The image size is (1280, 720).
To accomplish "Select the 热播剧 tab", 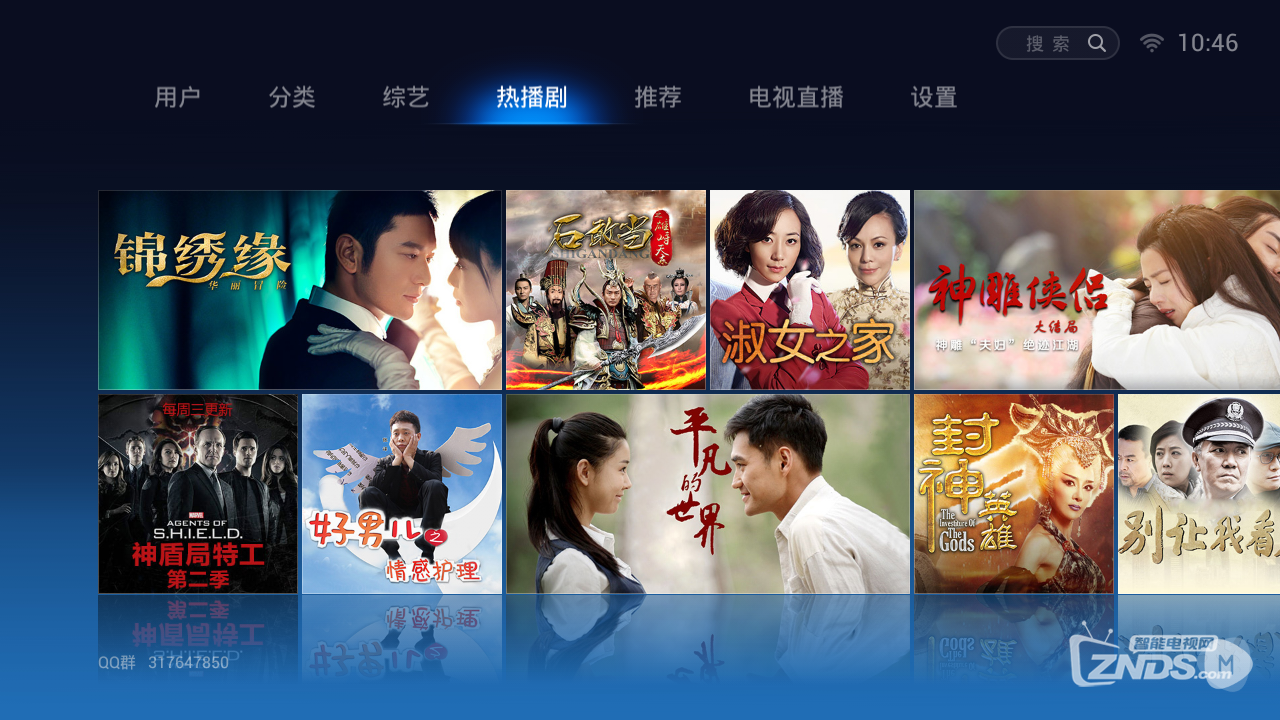I will click(x=532, y=97).
